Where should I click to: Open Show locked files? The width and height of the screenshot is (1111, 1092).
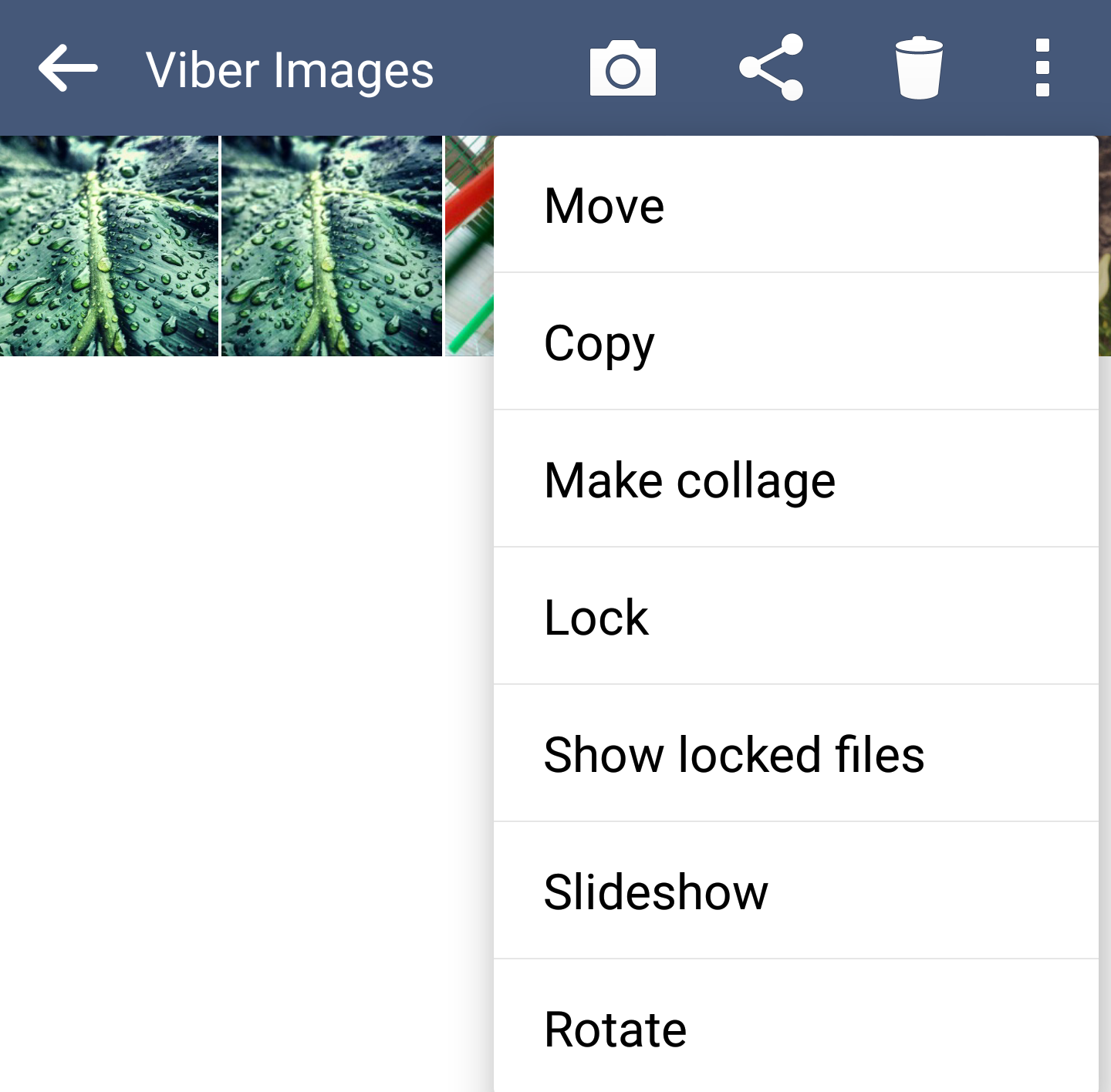click(795, 754)
